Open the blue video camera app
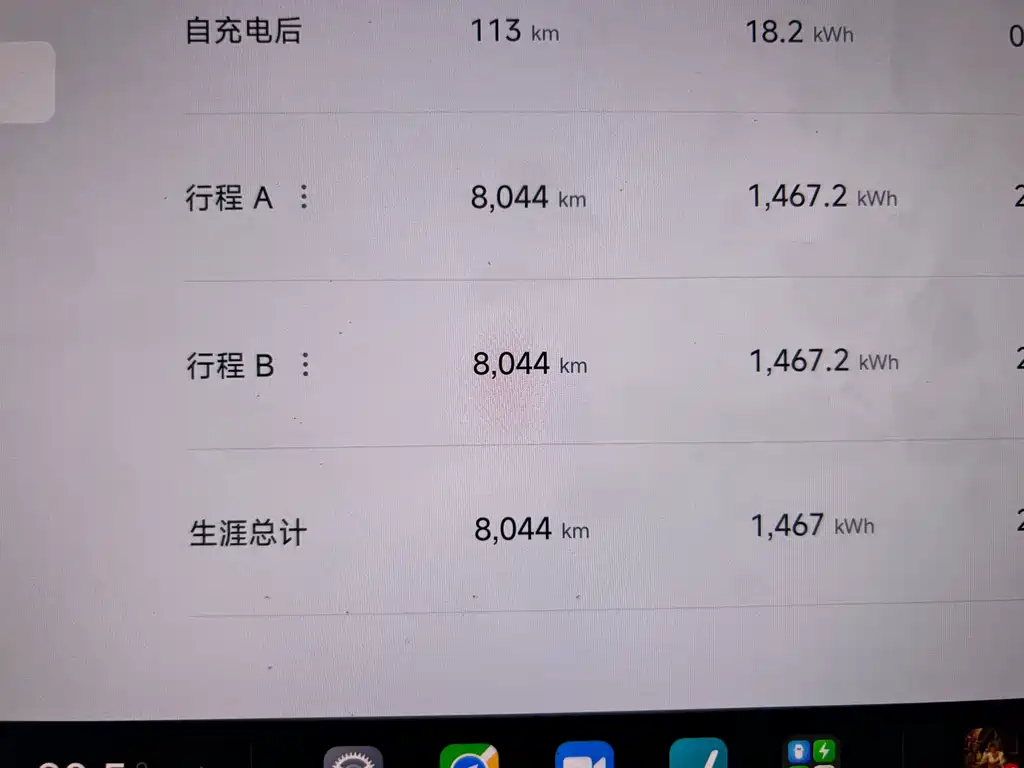The height and width of the screenshot is (768, 1024). click(584, 754)
